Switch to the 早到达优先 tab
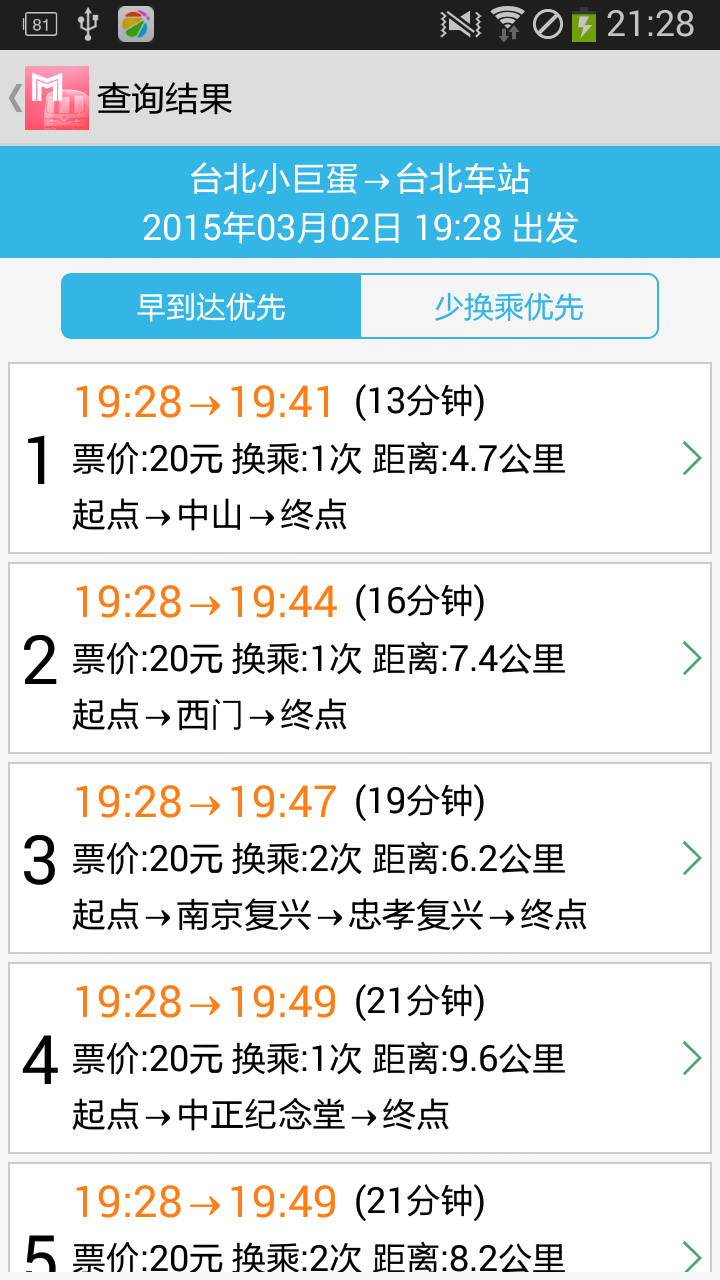Viewport: 720px width, 1280px height. pyautogui.click(x=211, y=307)
